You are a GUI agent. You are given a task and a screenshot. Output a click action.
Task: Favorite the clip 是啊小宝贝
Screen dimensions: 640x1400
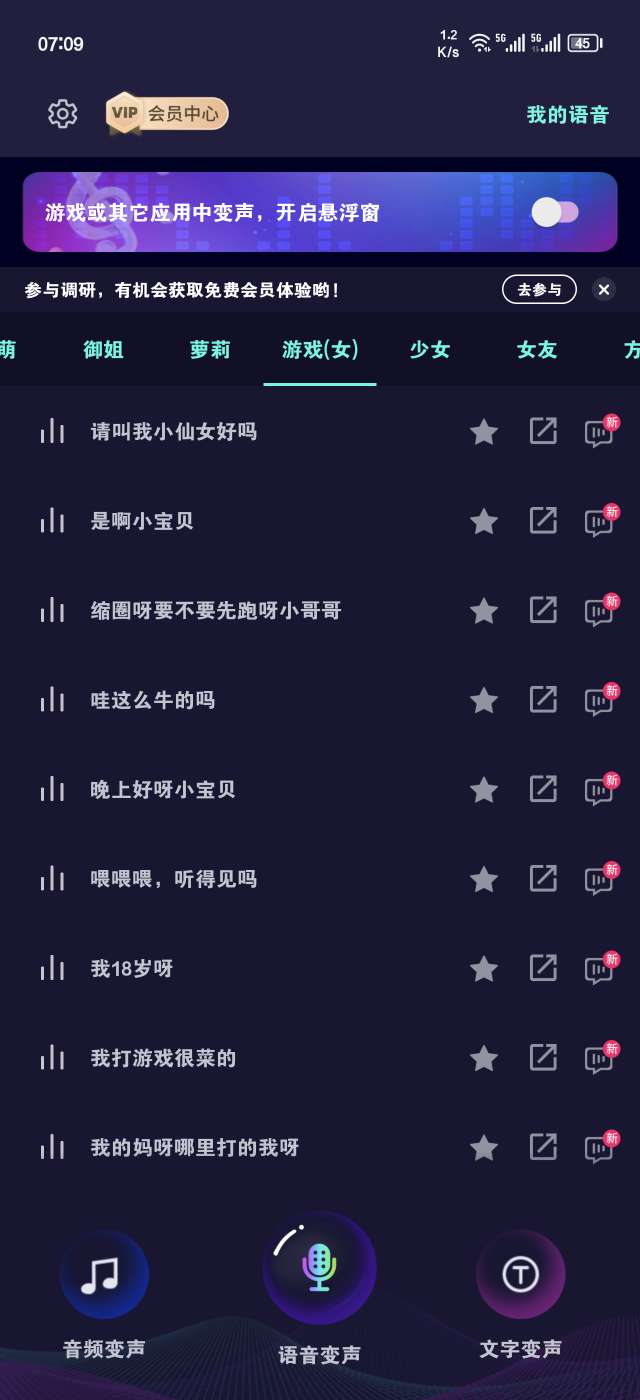coord(484,521)
